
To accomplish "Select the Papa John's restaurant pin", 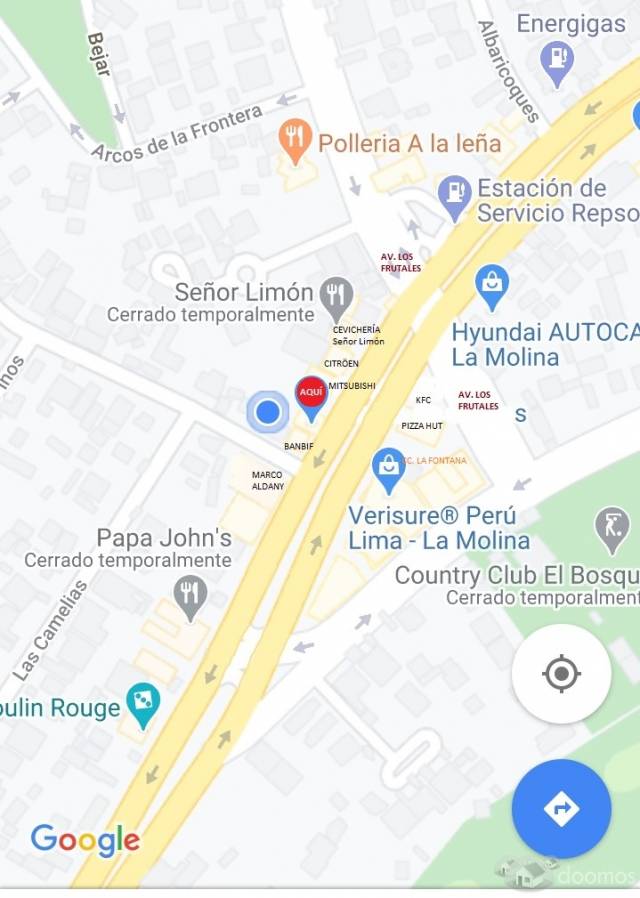I will 190,595.
